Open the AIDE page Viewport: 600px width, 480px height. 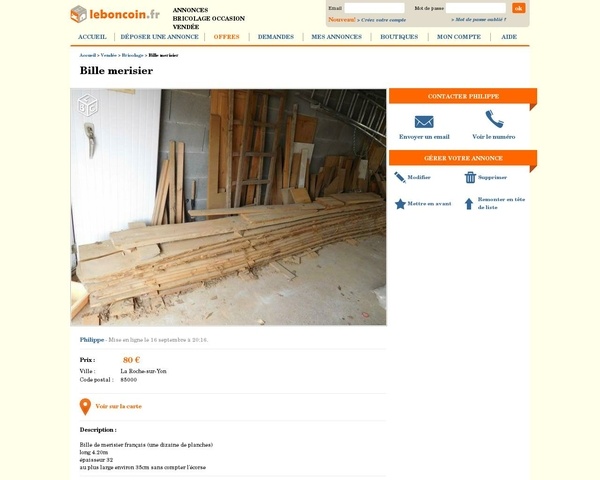(509, 37)
